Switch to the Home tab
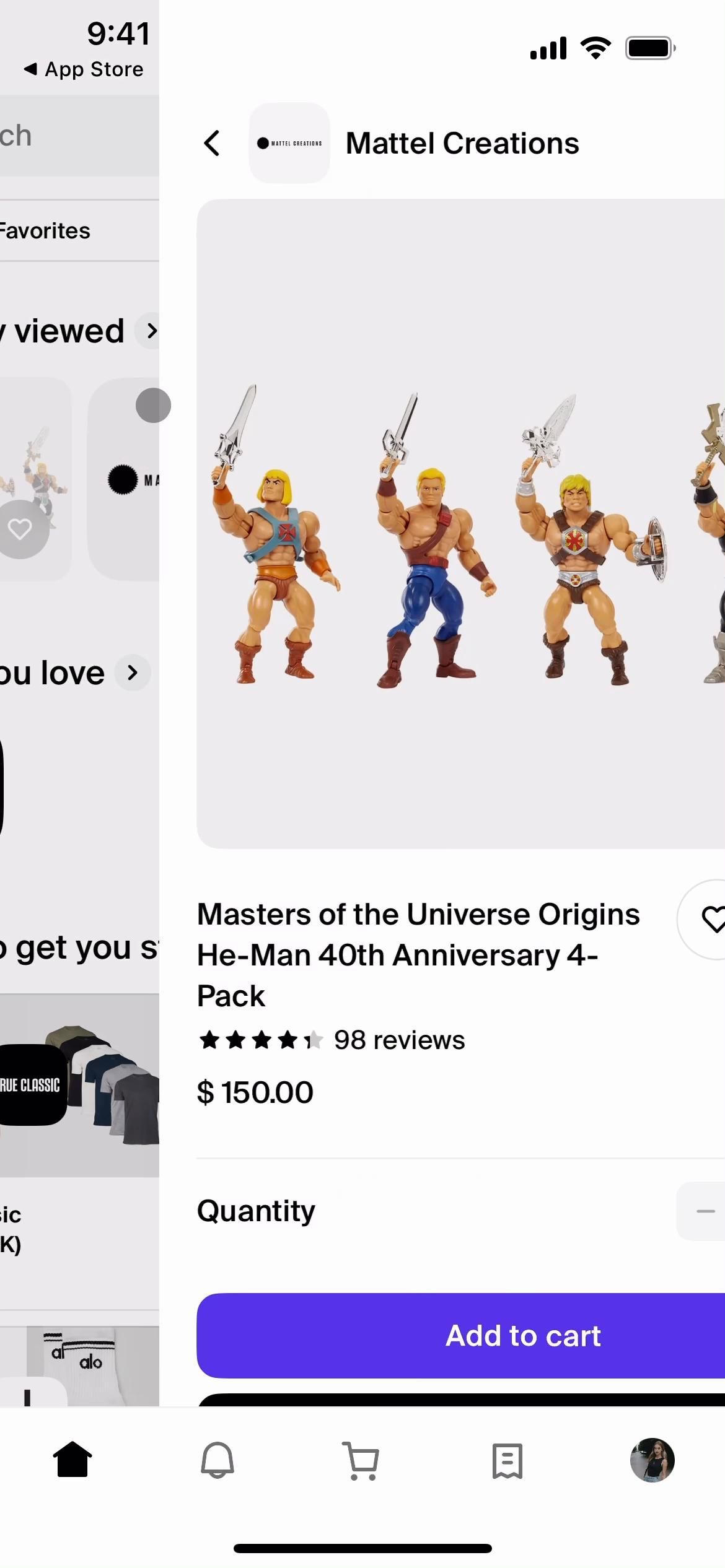Screen dimensions: 725x1568 coord(72,1460)
